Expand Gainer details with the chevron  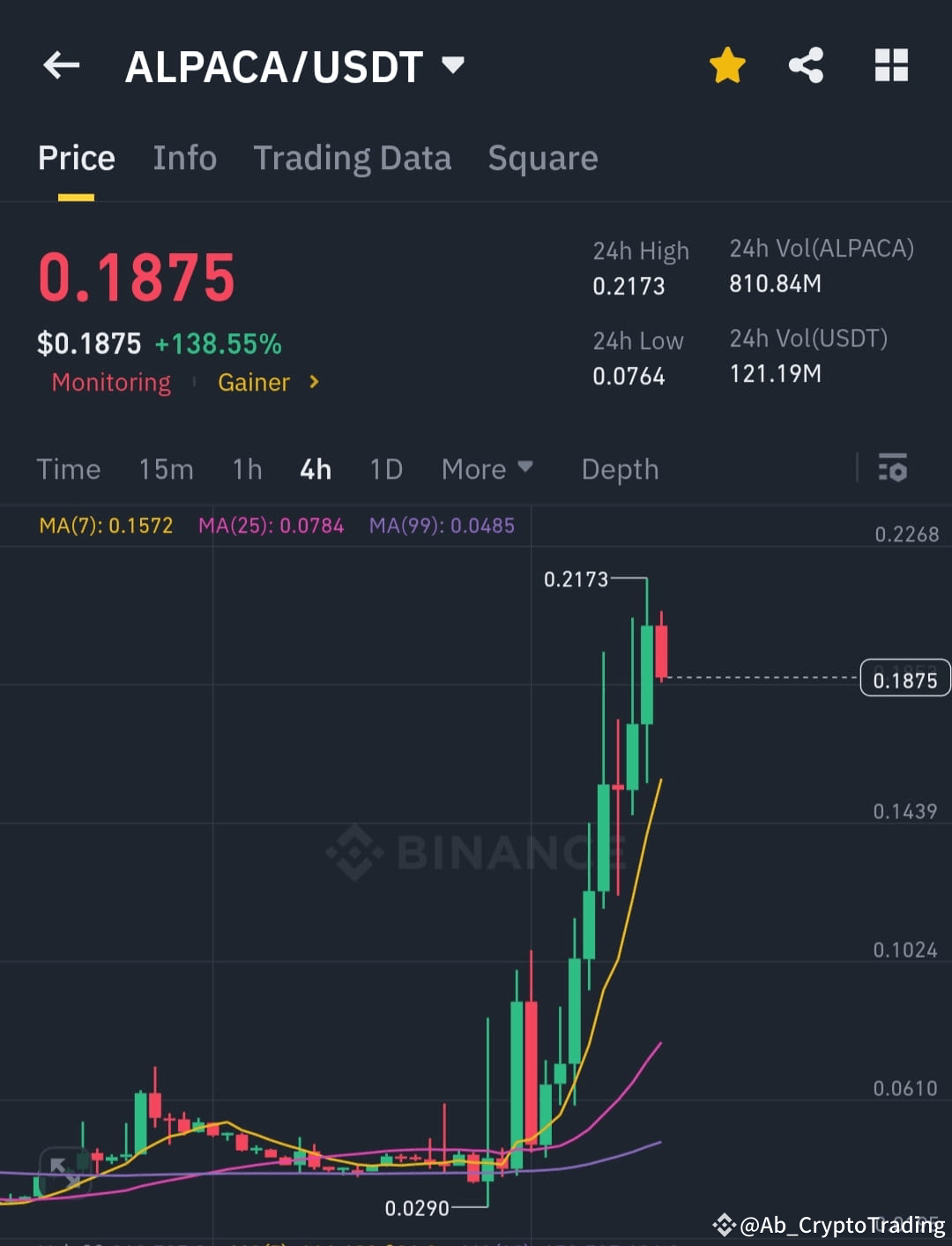[313, 383]
